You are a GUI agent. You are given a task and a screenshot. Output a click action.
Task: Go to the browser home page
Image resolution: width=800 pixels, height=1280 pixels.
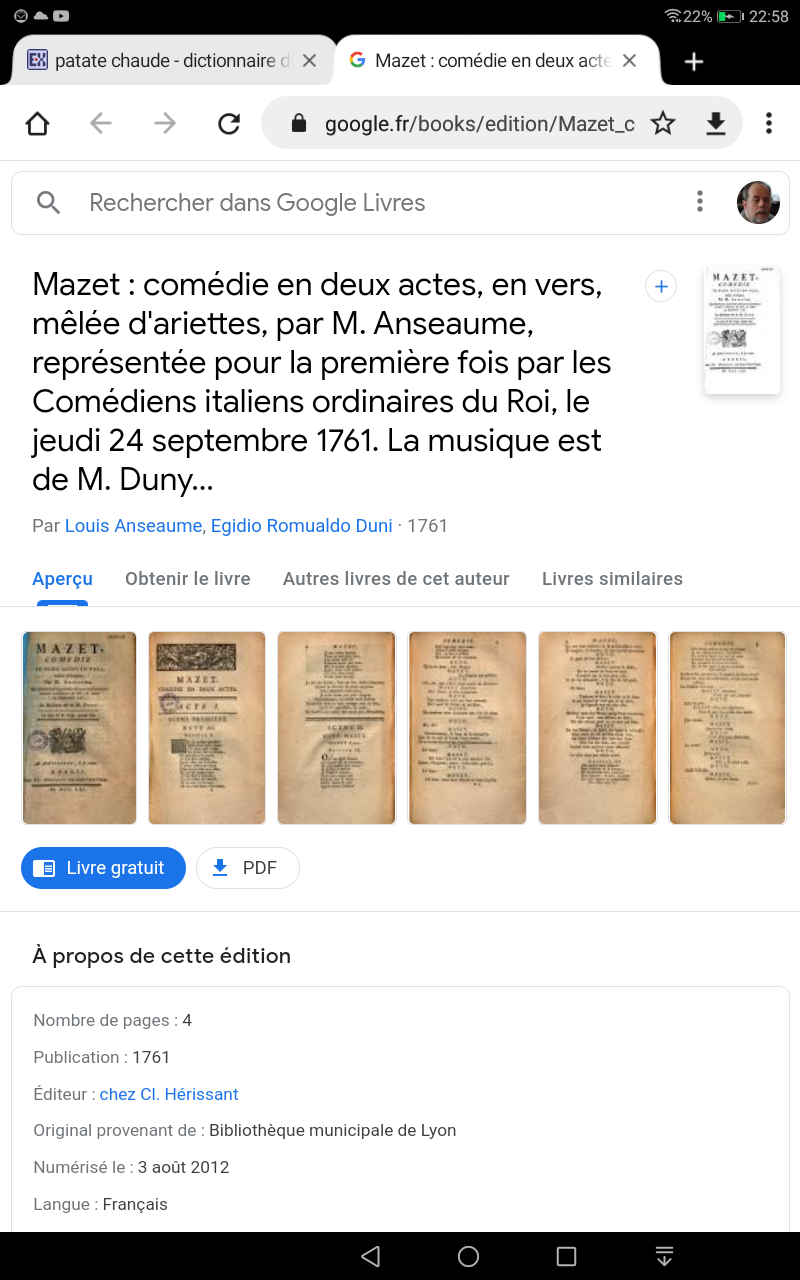(37, 123)
